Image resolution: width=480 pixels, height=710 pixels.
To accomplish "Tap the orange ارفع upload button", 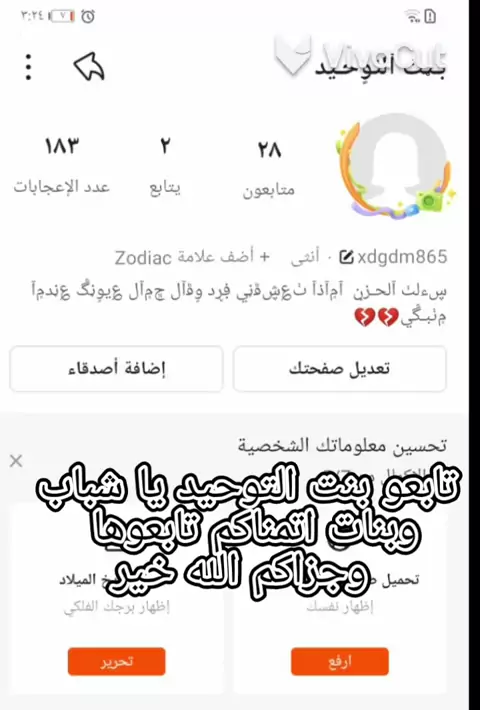I will tap(340, 662).
